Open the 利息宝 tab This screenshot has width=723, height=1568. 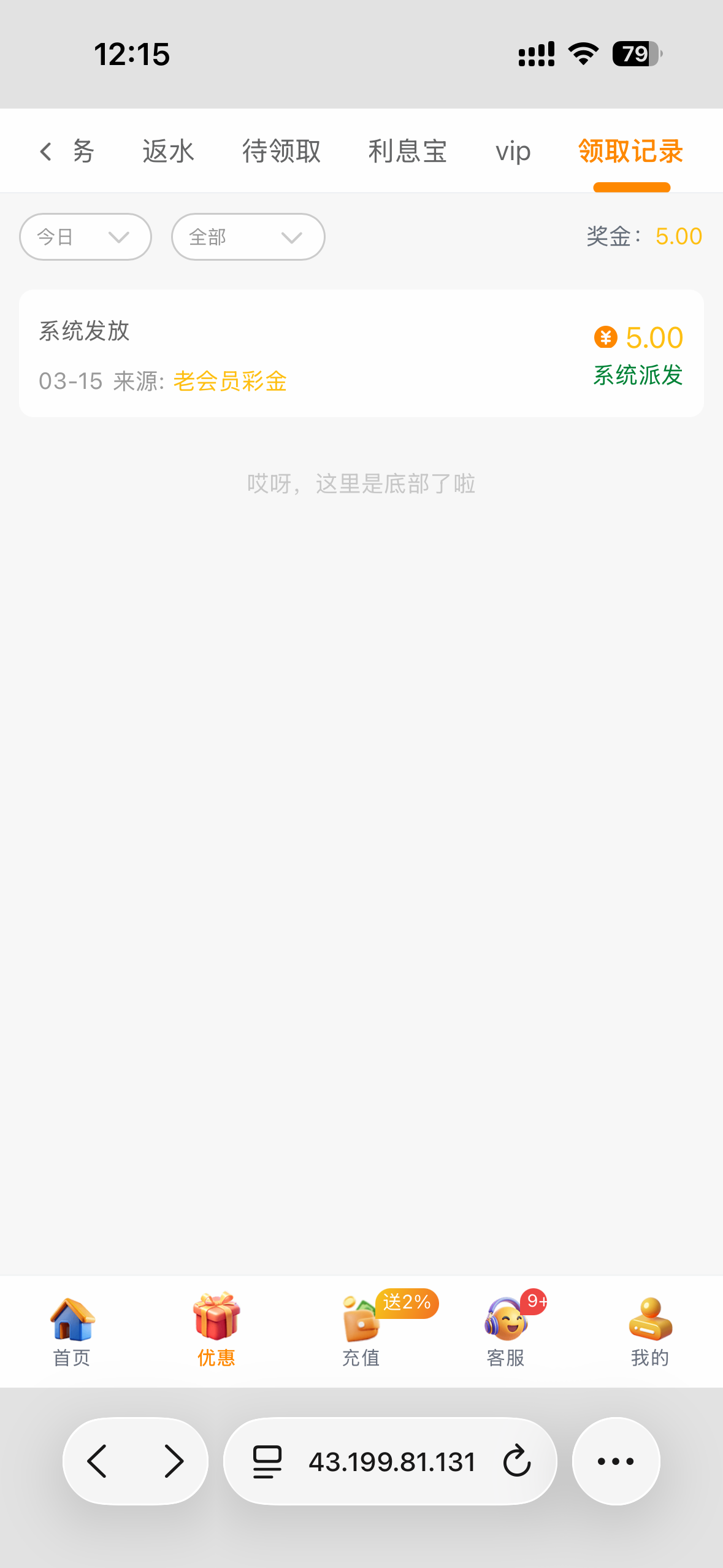click(407, 152)
